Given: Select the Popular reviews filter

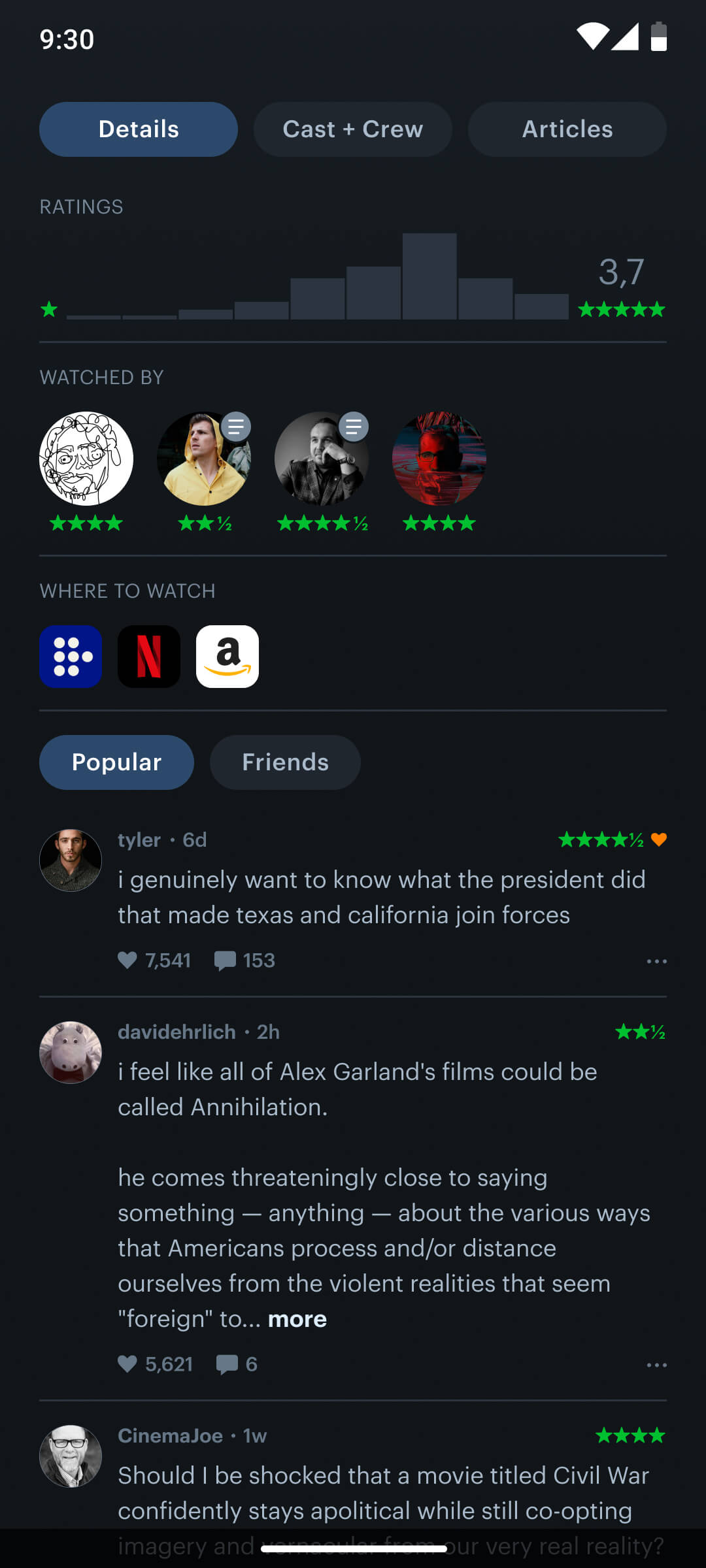Looking at the screenshot, I should [116, 762].
